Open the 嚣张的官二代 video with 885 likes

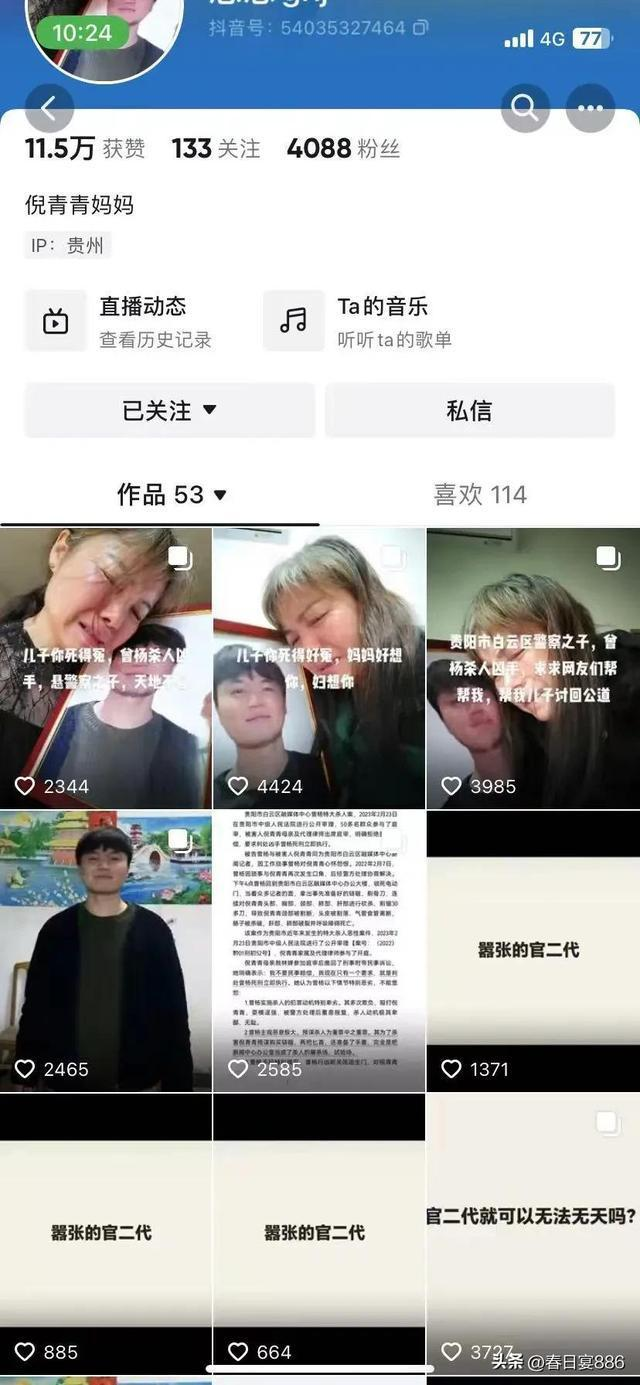click(105, 1232)
